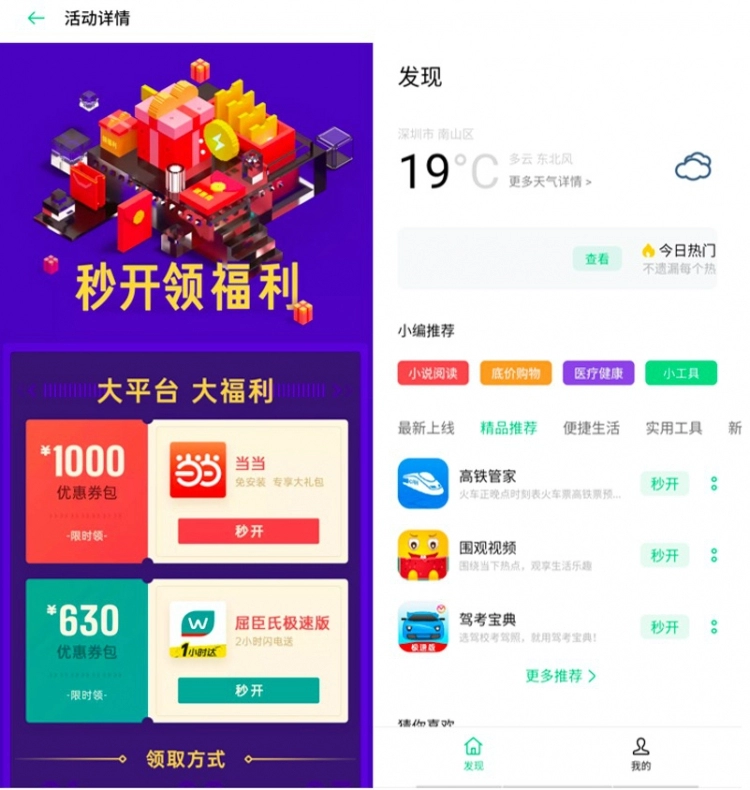Open overflow menu for 高铁管家
Screen dimensions: 750x790
(x=714, y=484)
